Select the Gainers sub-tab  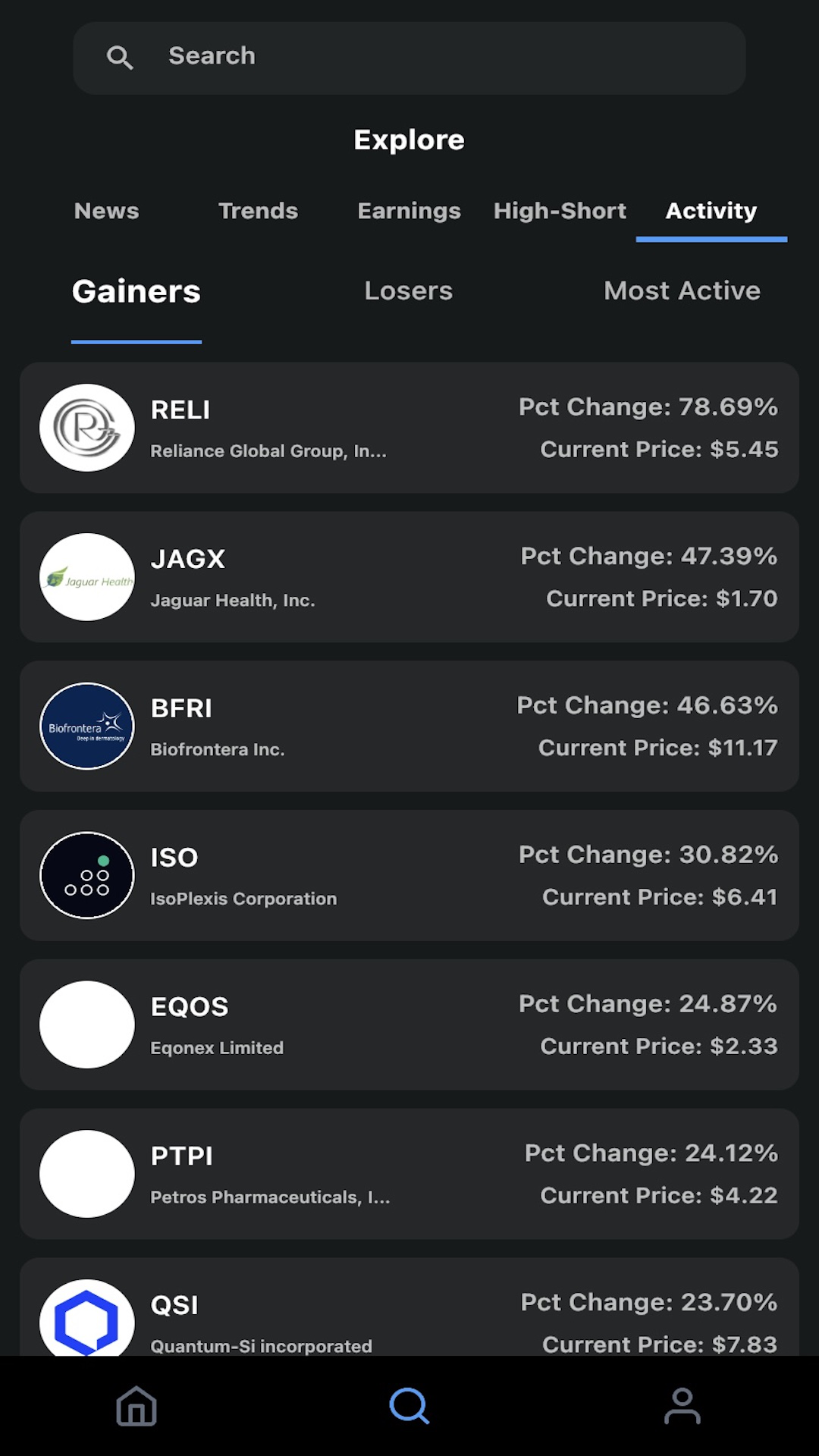coord(136,292)
